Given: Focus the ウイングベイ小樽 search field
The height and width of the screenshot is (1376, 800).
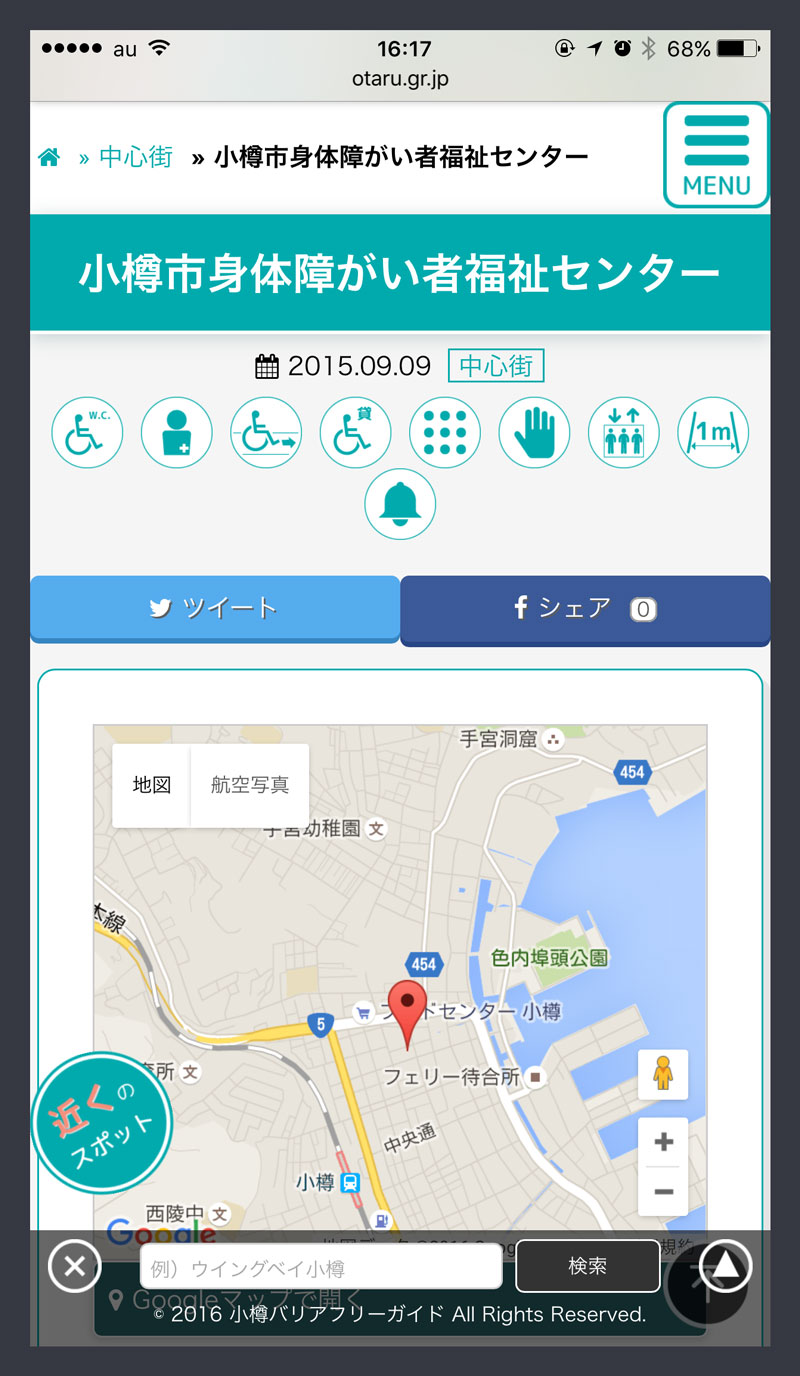Looking at the screenshot, I should [x=320, y=1268].
